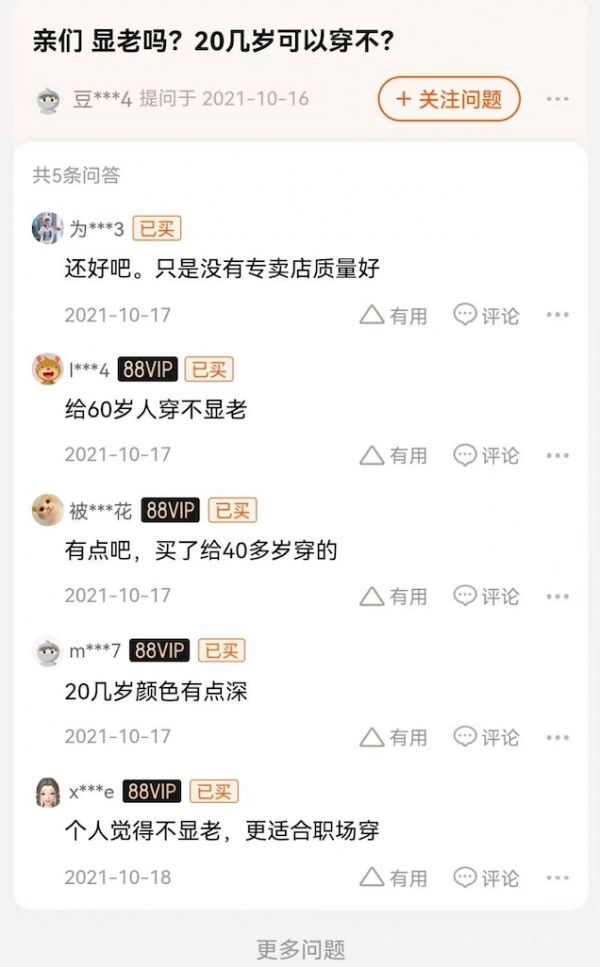Comment on x***e's answer
This screenshot has height=967, width=600.
(x=486, y=878)
